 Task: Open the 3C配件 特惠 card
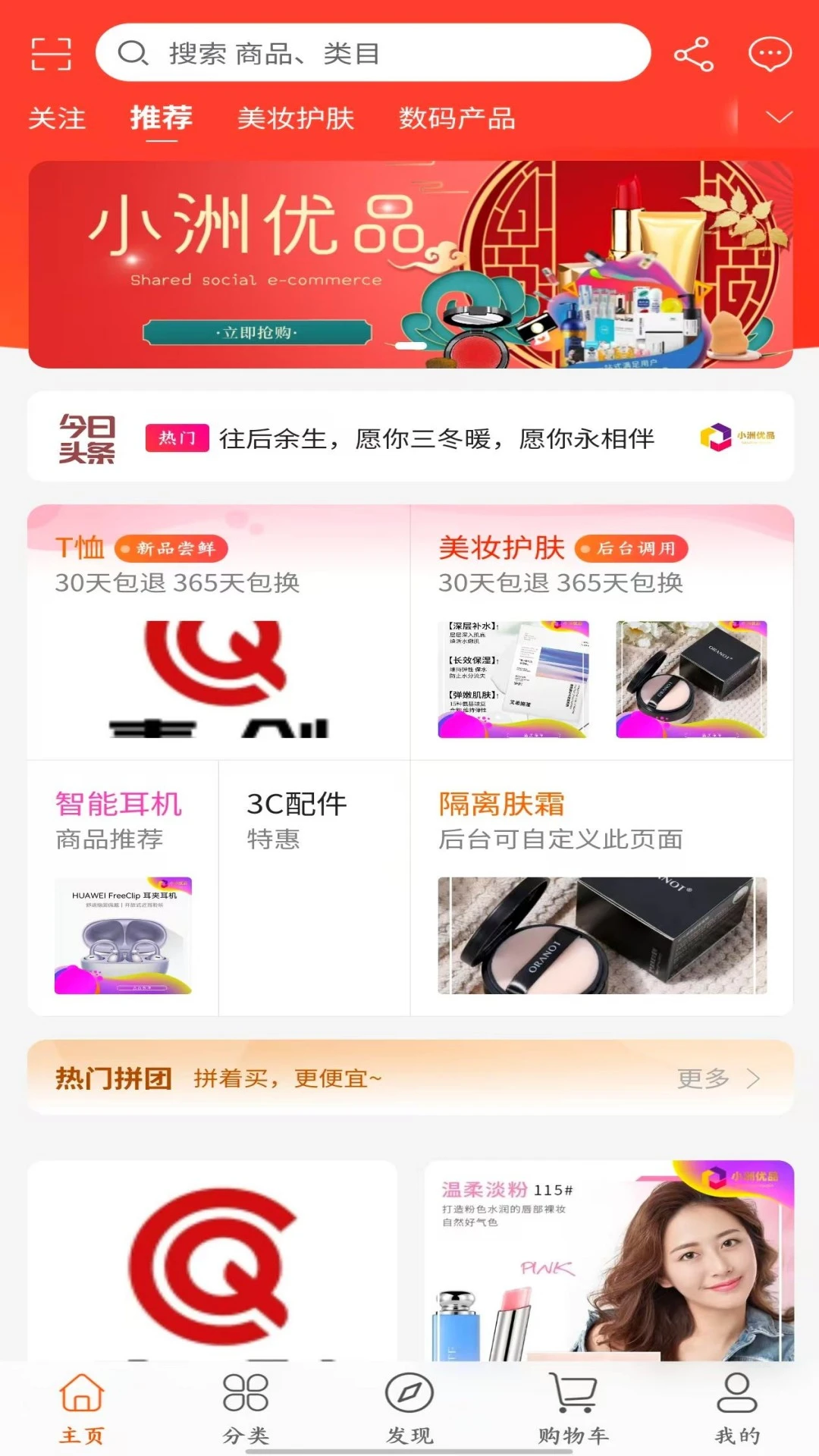point(314,889)
